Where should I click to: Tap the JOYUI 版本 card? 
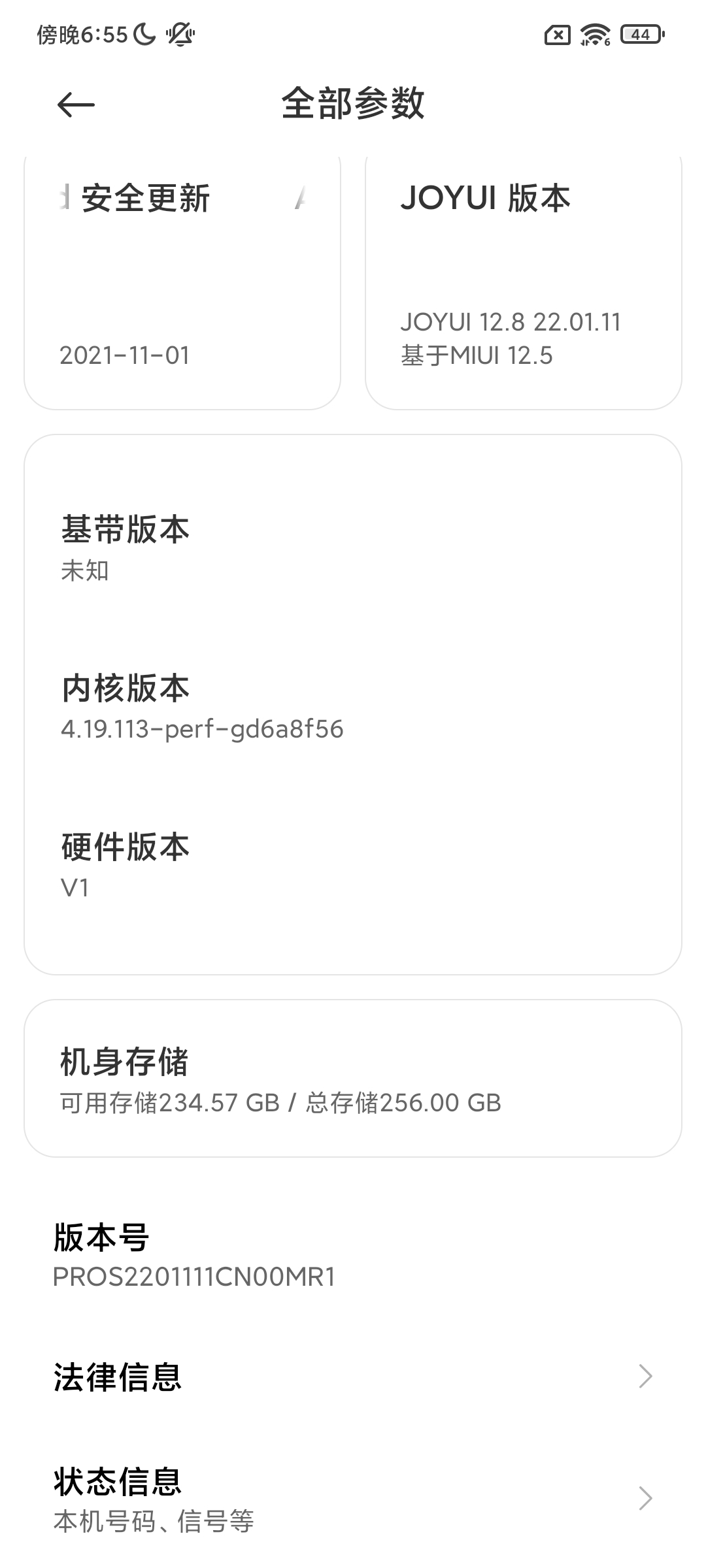(x=524, y=283)
